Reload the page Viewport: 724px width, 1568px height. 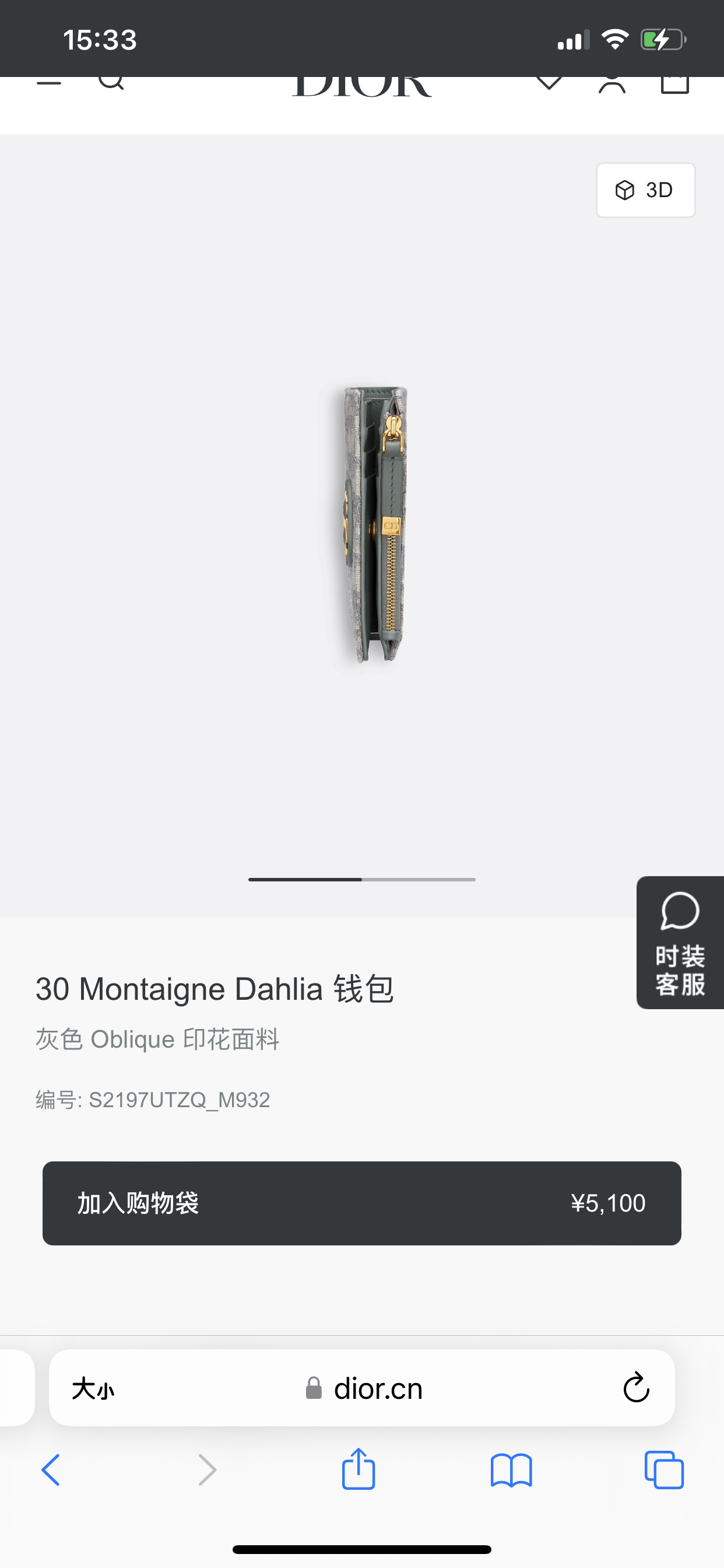point(636,1388)
